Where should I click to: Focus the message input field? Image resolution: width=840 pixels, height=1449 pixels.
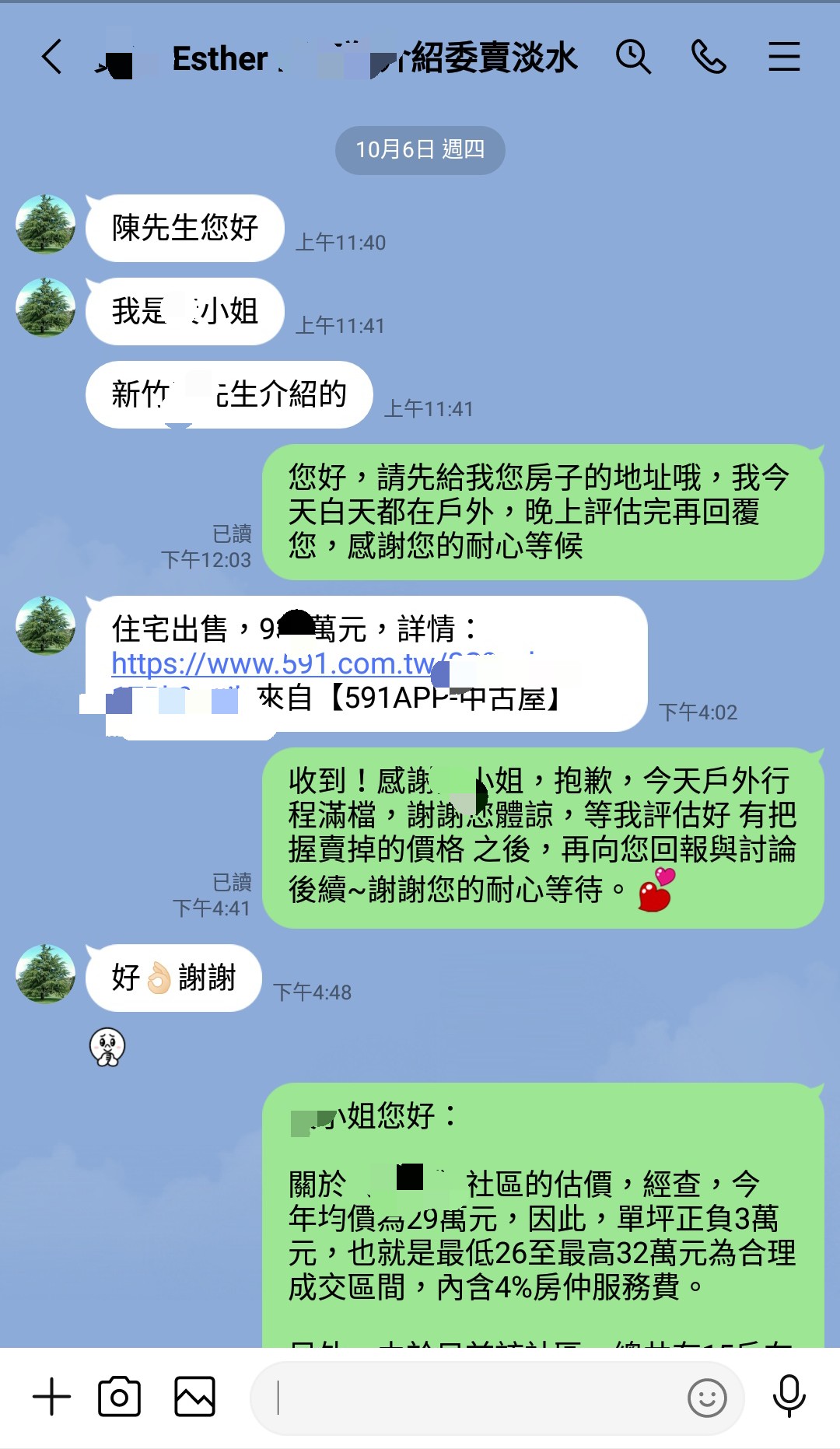[x=467, y=1398]
